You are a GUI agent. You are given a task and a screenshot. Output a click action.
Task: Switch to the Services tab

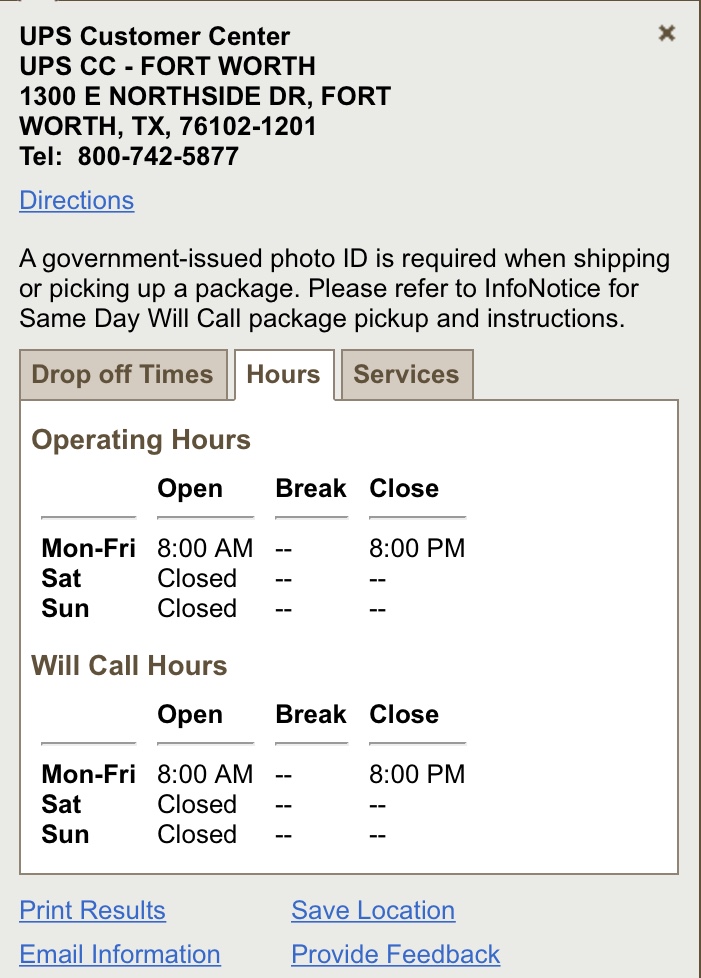(x=407, y=374)
